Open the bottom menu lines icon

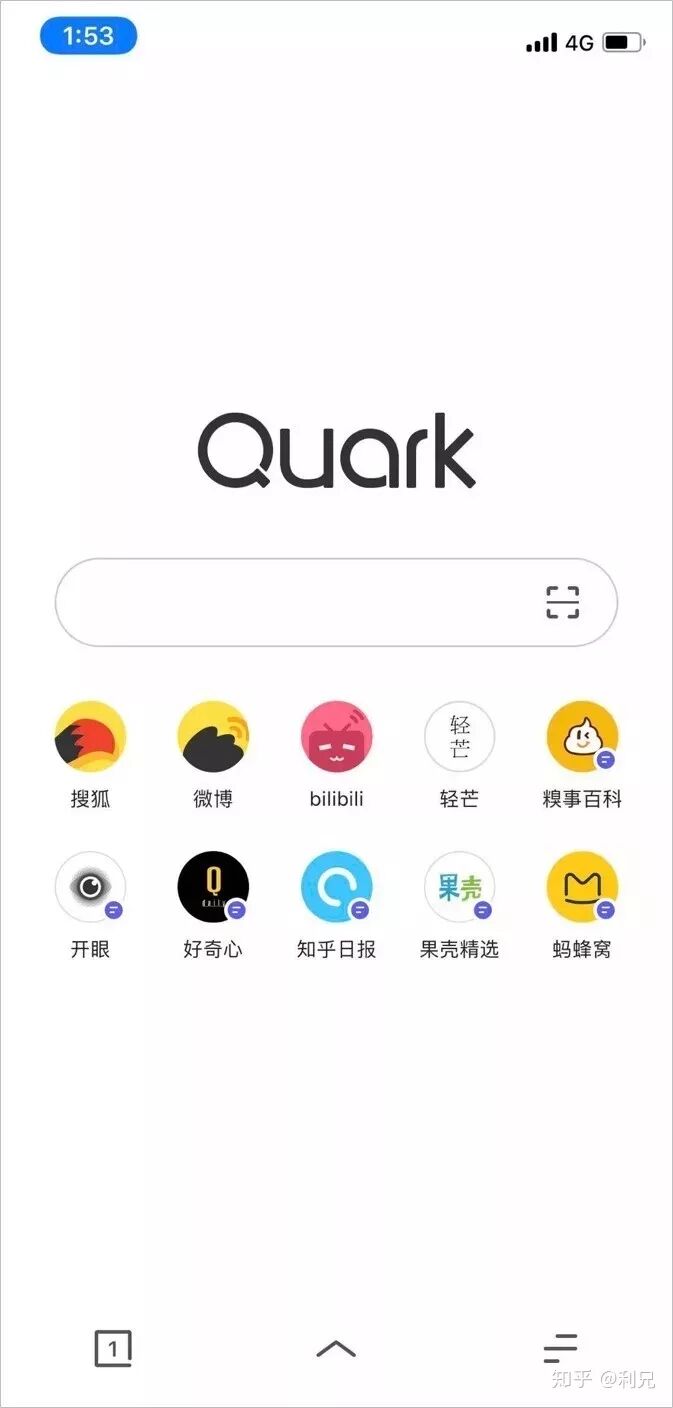tap(561, 1348)
